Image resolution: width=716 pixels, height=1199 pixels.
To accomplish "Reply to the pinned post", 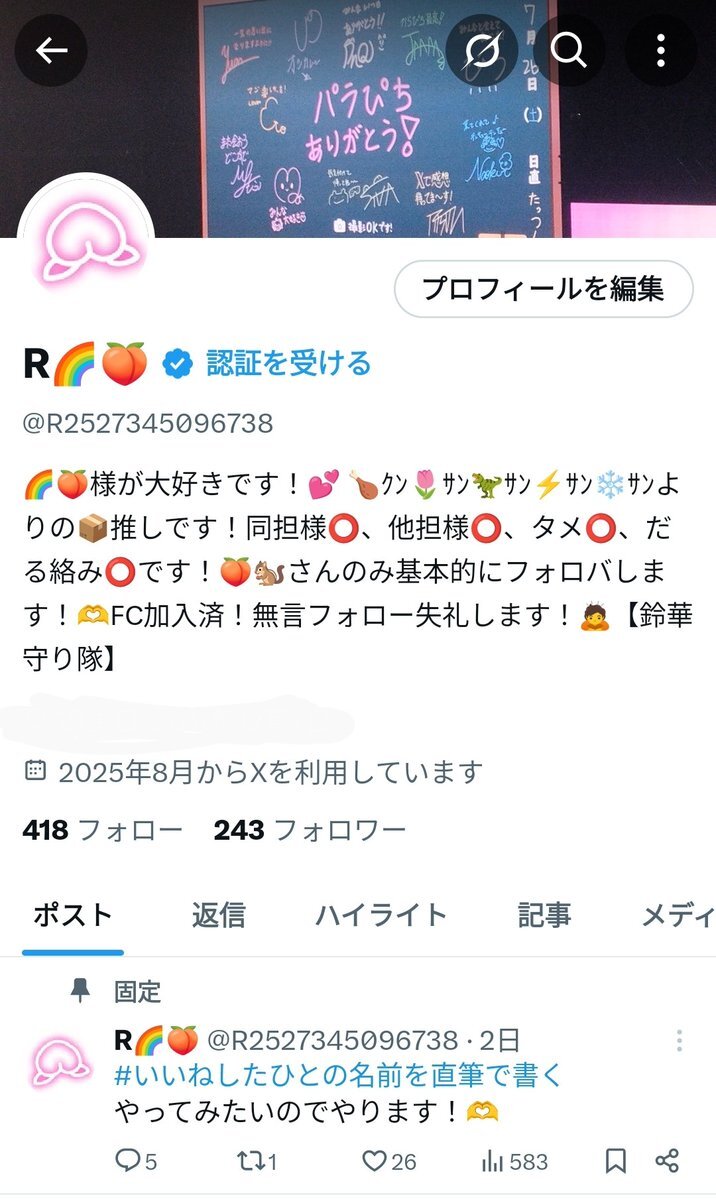I will [x=136, y=1161].
